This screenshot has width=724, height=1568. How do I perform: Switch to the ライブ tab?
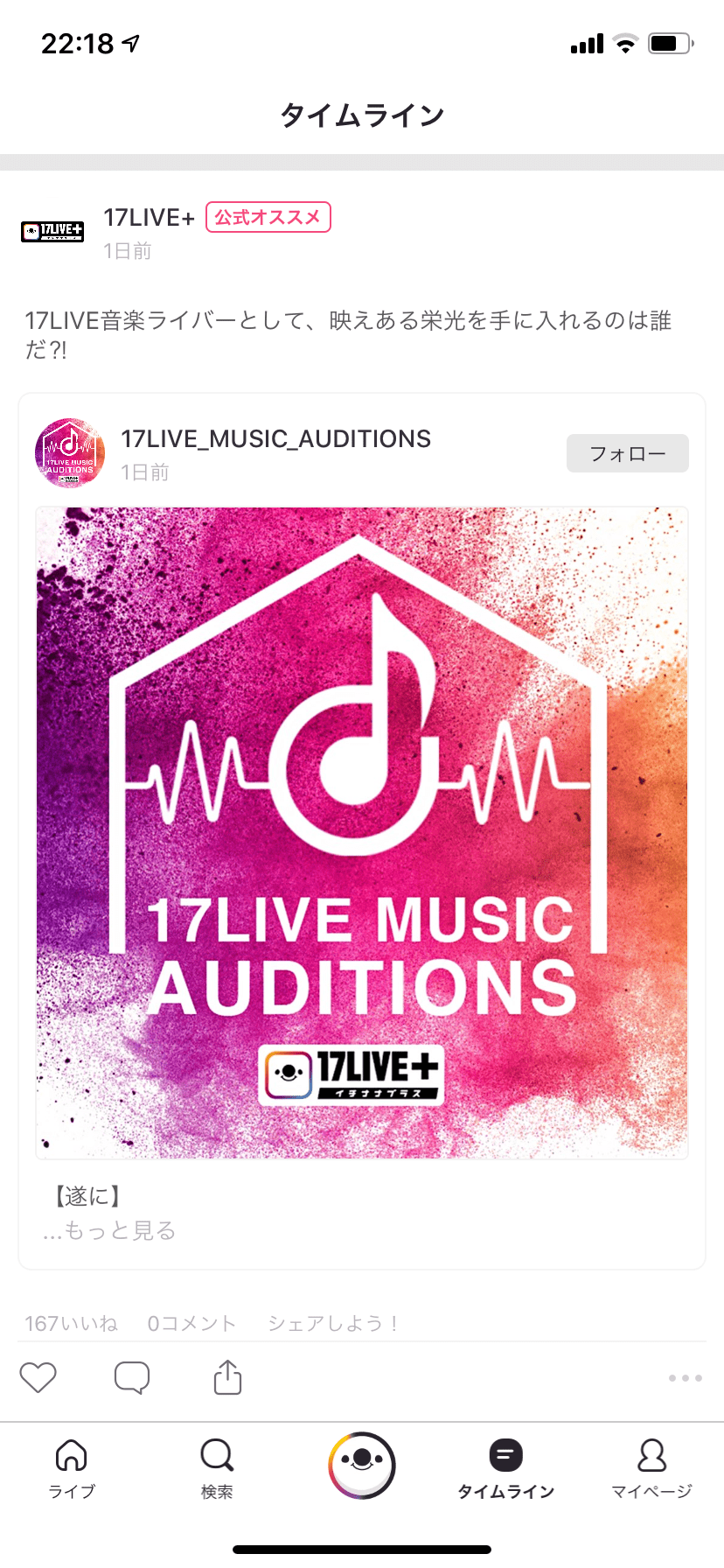pos(72,1467)
